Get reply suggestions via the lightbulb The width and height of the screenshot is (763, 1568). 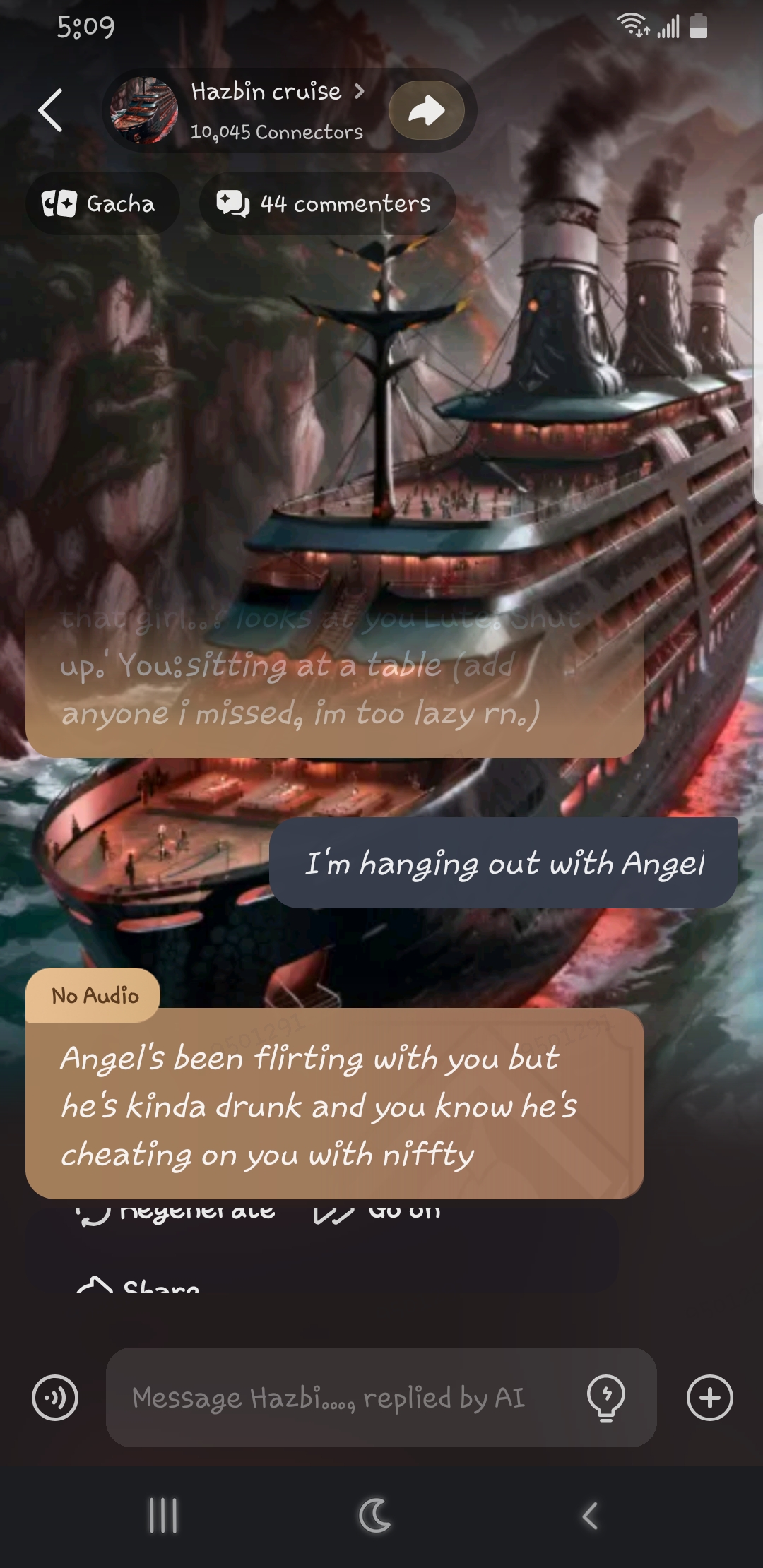tap(605, 1397)
